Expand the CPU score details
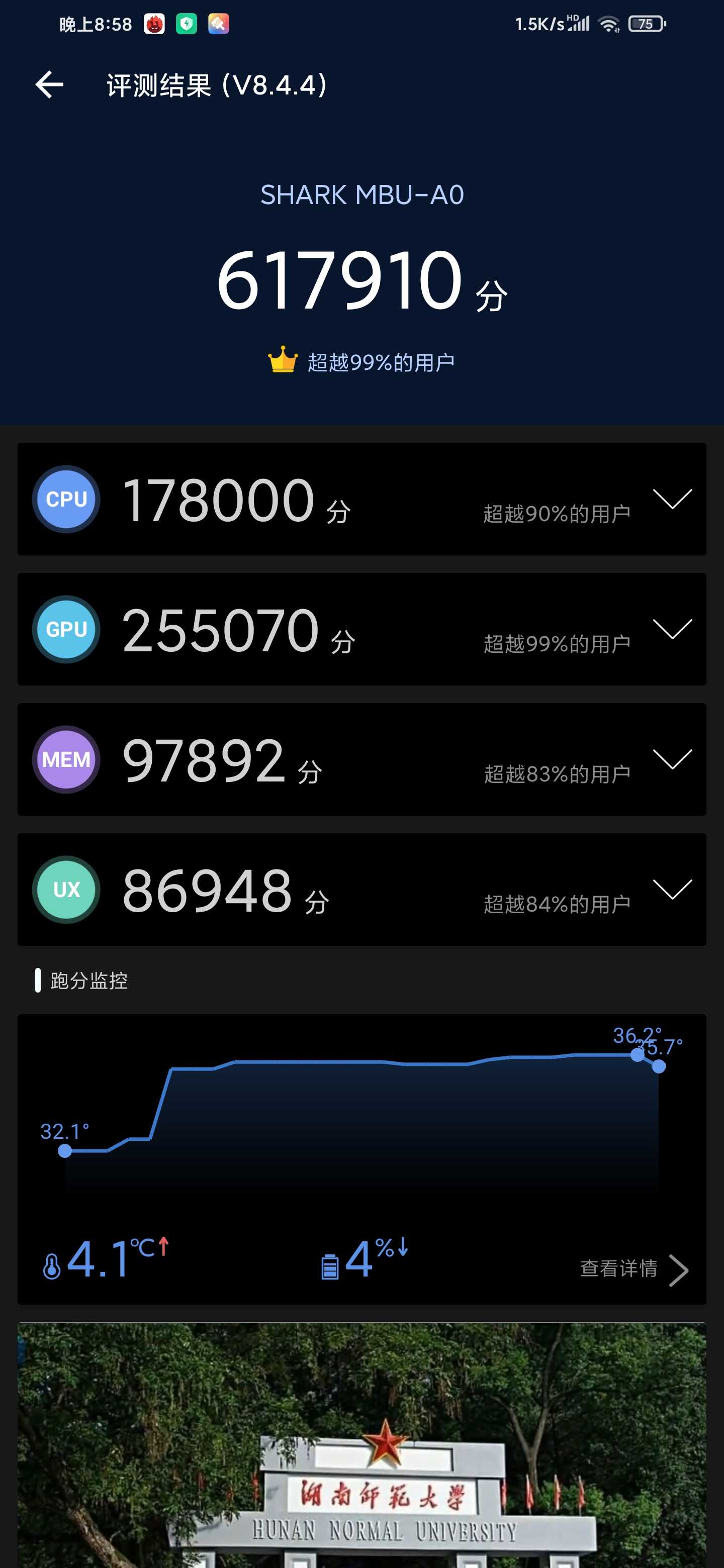 [672, 499]
